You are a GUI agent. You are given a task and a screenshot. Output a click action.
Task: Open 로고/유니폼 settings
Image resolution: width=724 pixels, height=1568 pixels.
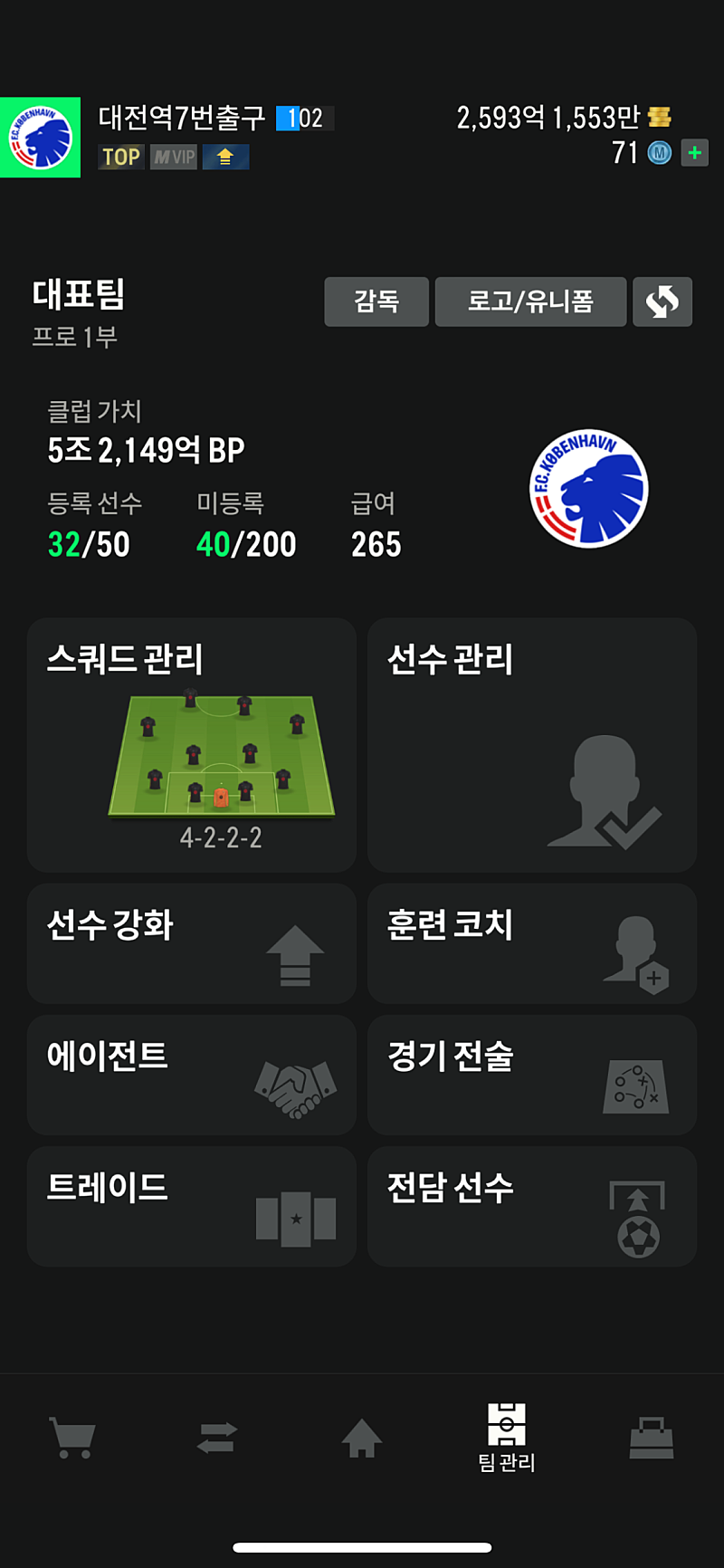coord(530,301)
